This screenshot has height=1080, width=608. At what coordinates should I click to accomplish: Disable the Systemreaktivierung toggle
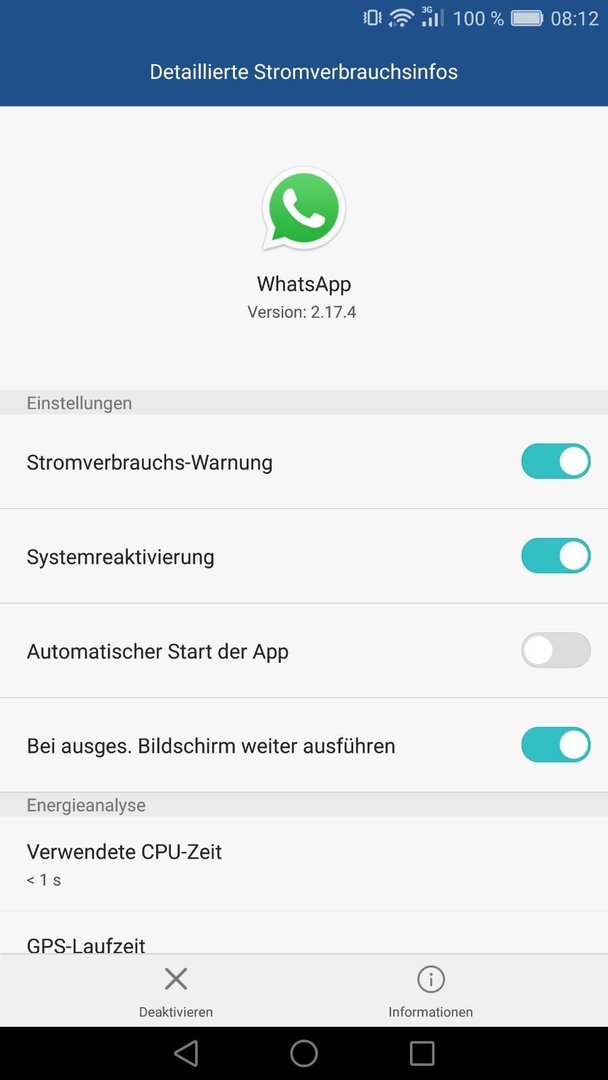[x=556, y=556]
